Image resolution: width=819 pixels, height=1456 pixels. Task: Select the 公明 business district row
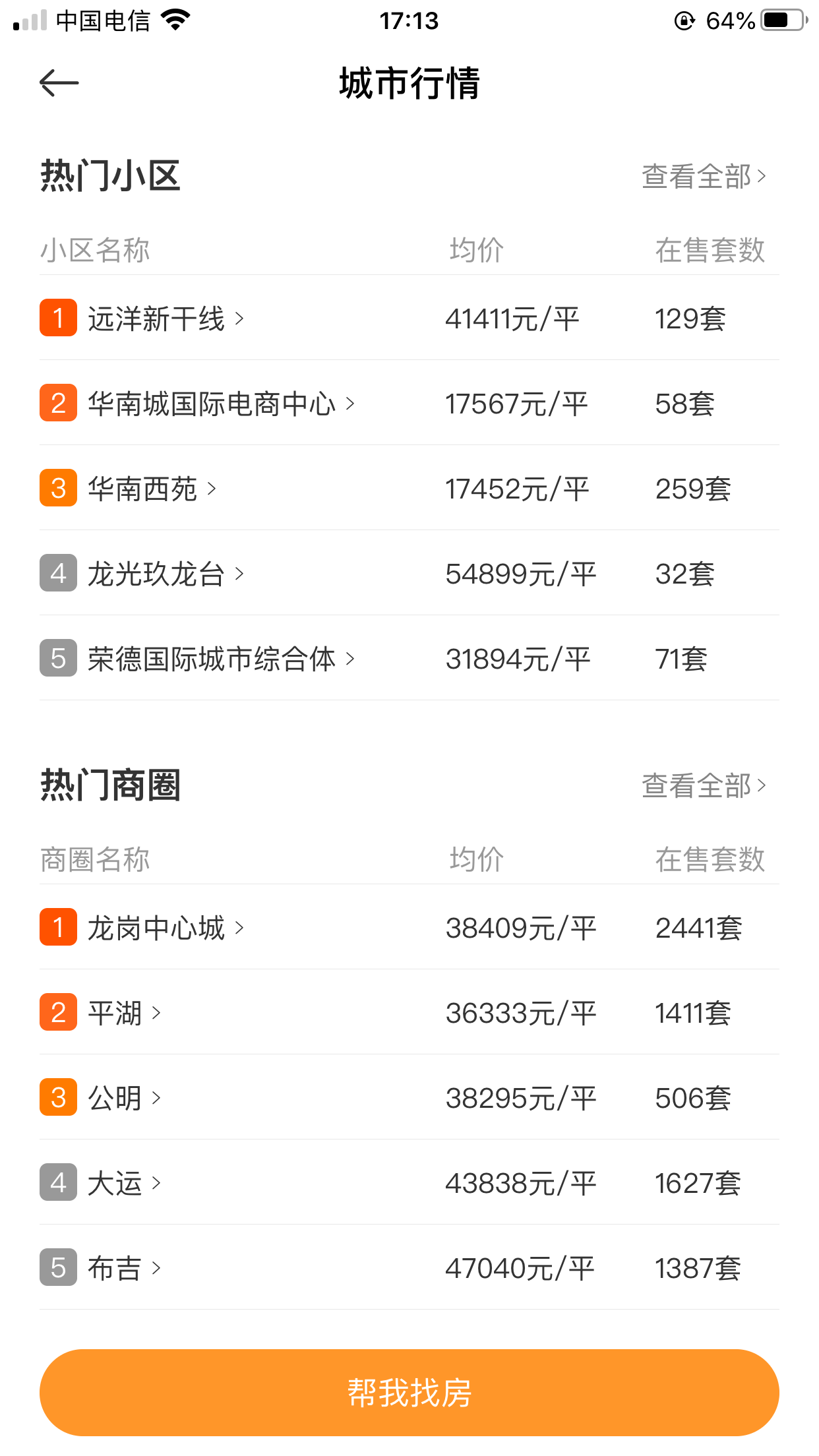(409, 1097)
